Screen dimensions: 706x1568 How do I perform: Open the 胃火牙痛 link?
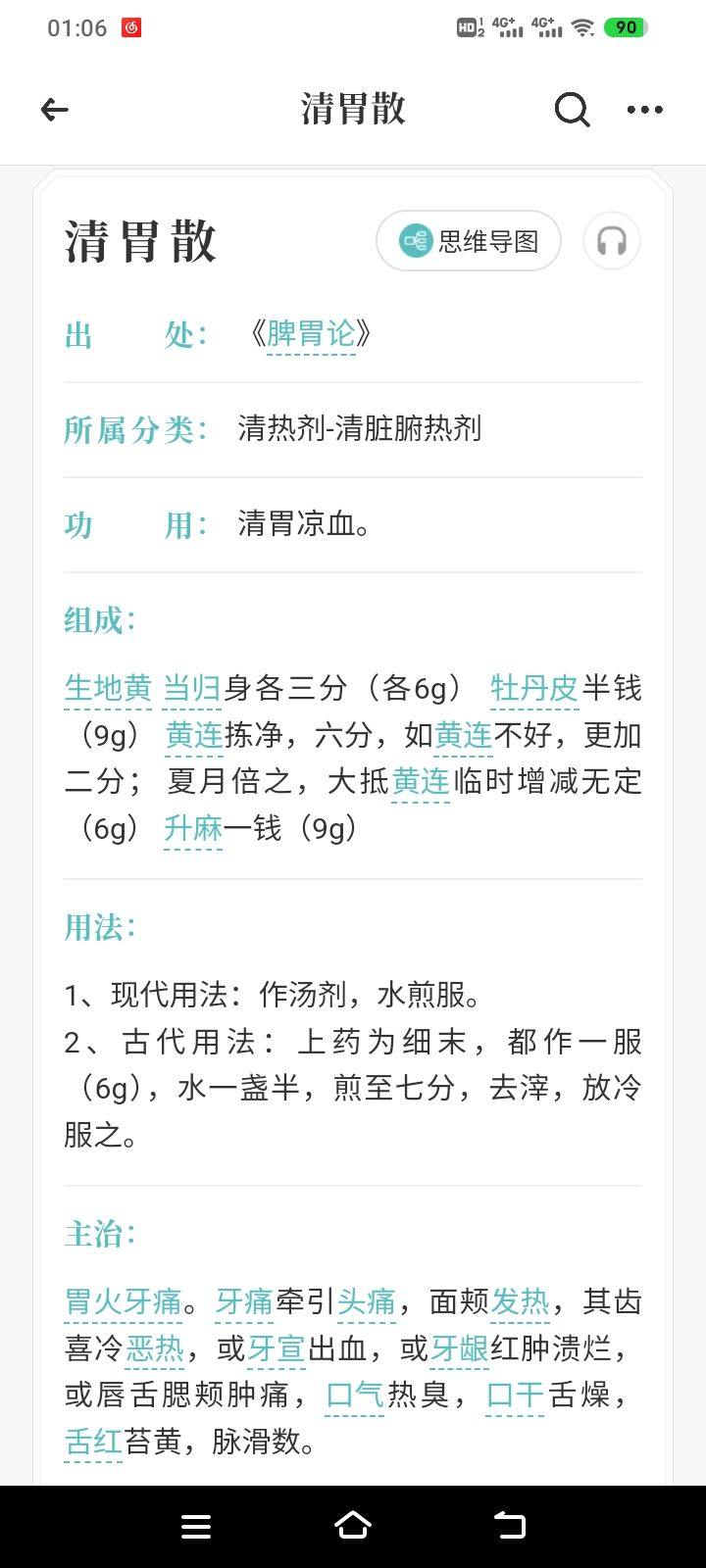(123, 1301)
